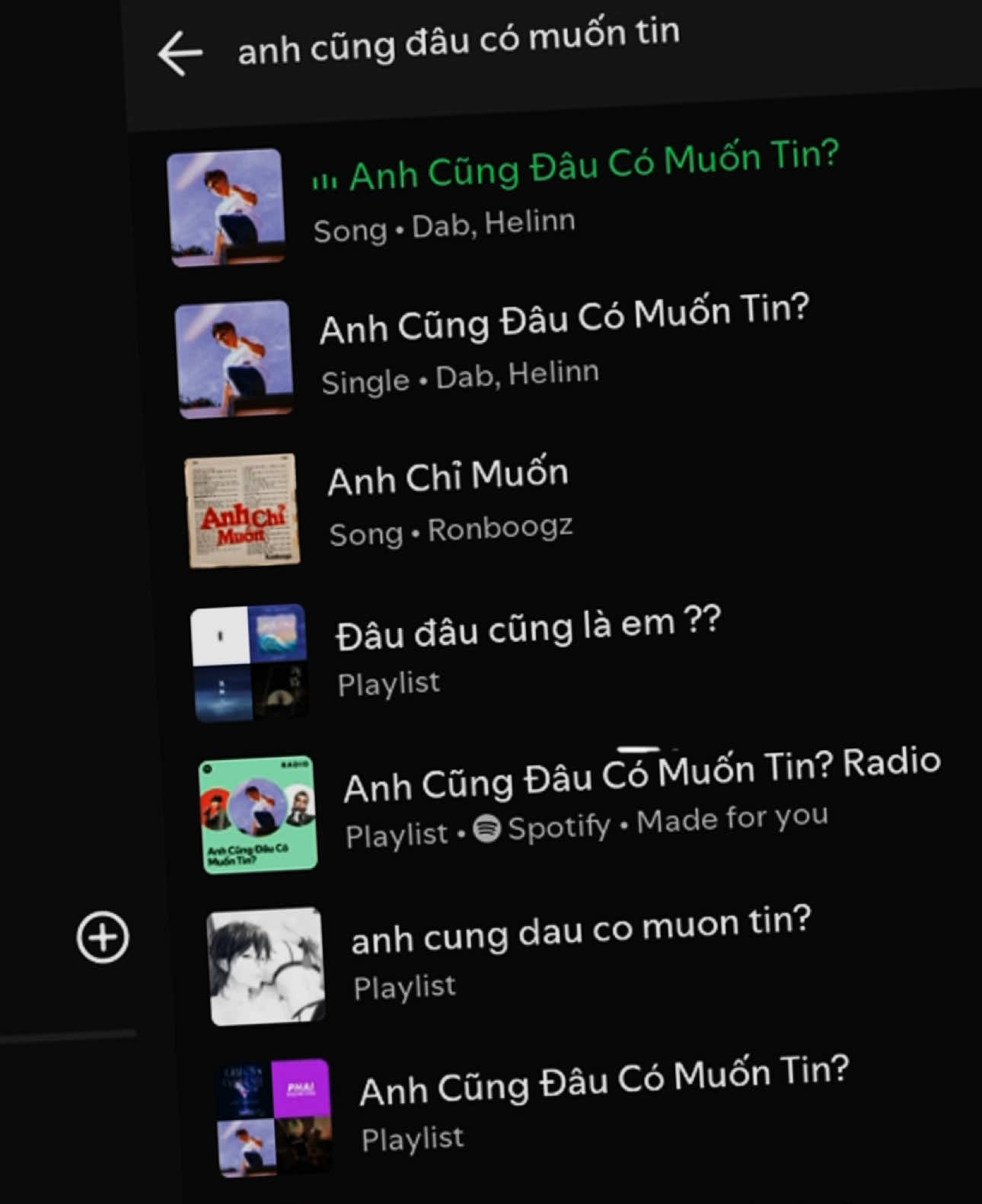Click the first search result's album thumbnail
This screenshot has width=982, height=1204.
pyautogui.click(x=229, y=206)
